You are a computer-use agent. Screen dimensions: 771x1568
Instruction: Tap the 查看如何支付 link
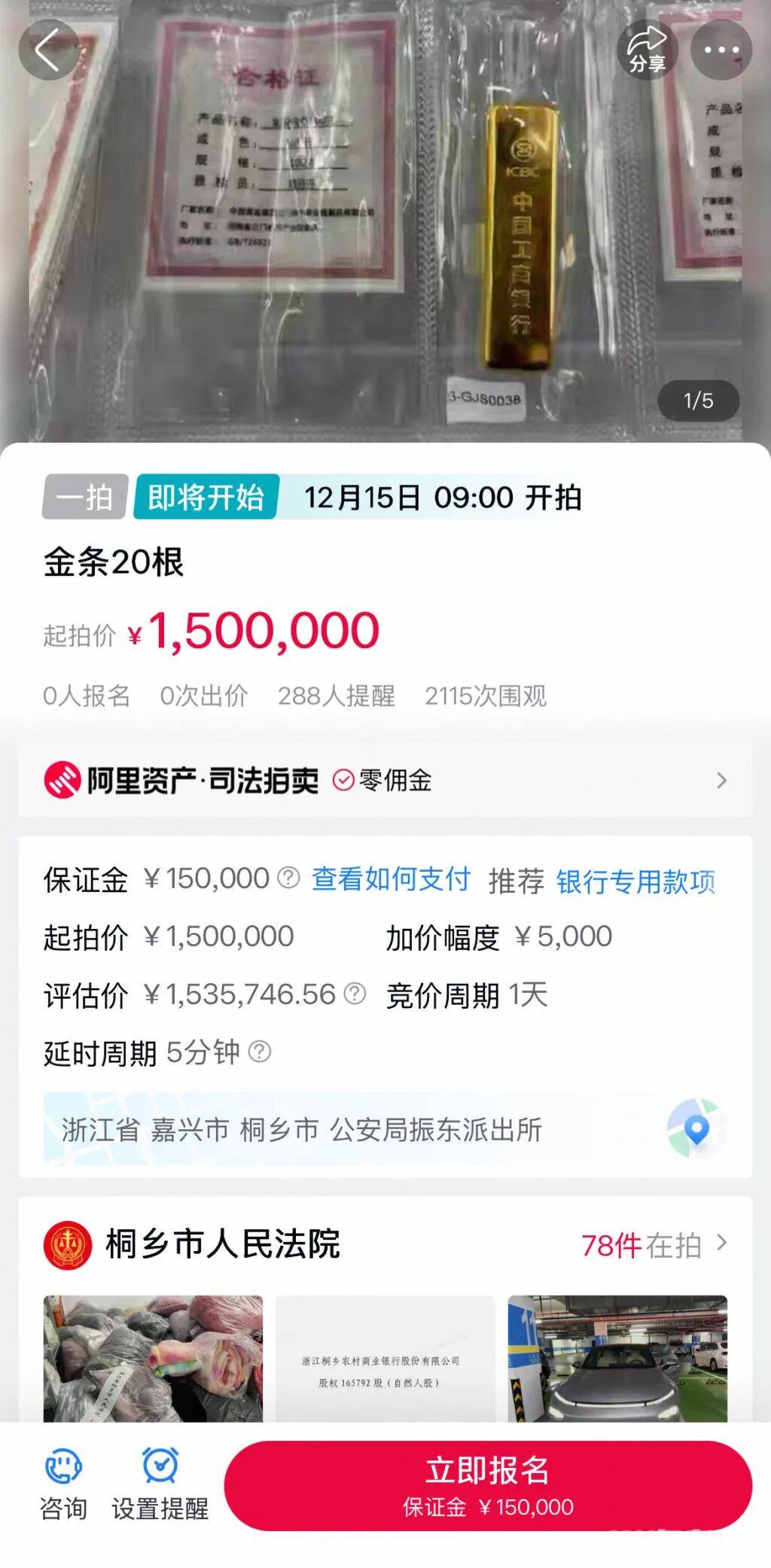pos(391,879)
